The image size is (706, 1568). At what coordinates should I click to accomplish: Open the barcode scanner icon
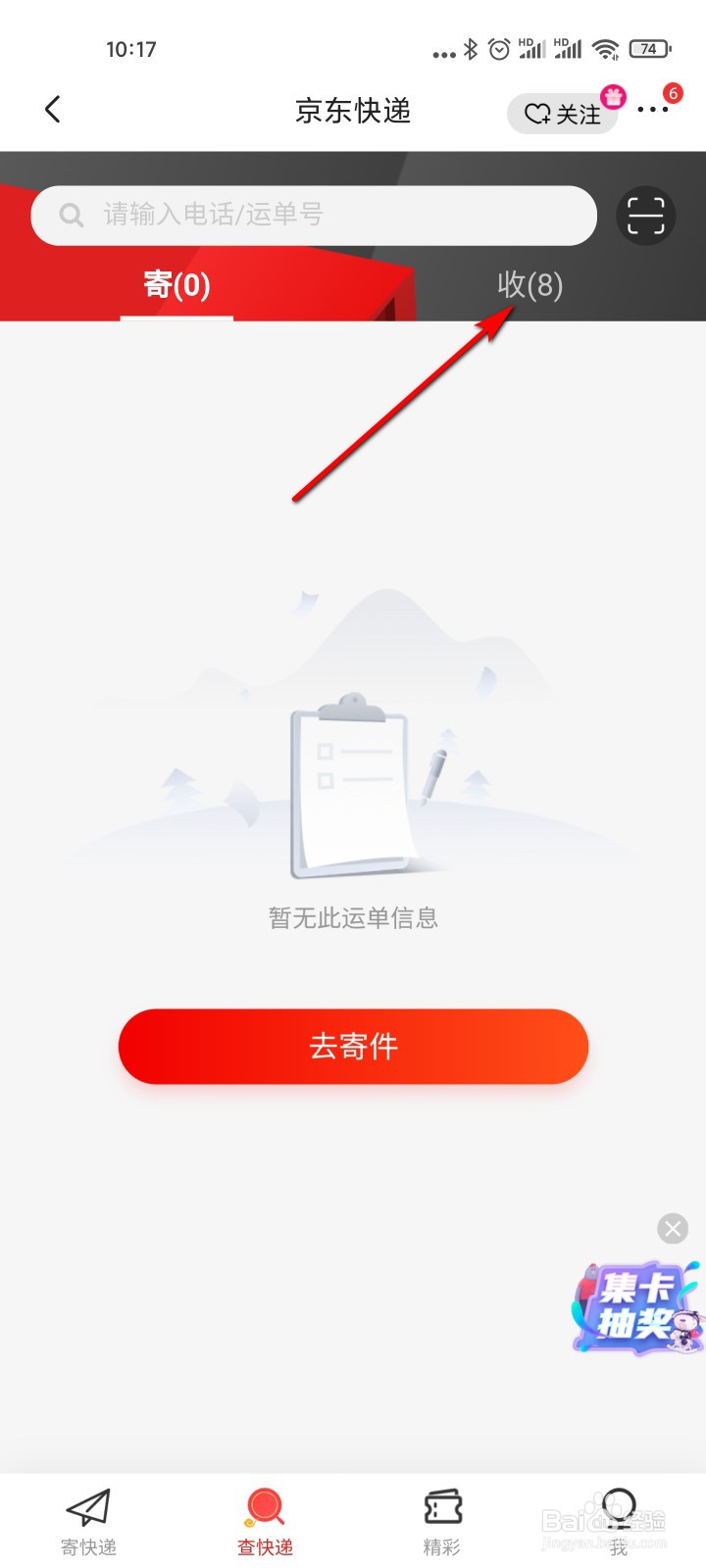pos(644,216)
